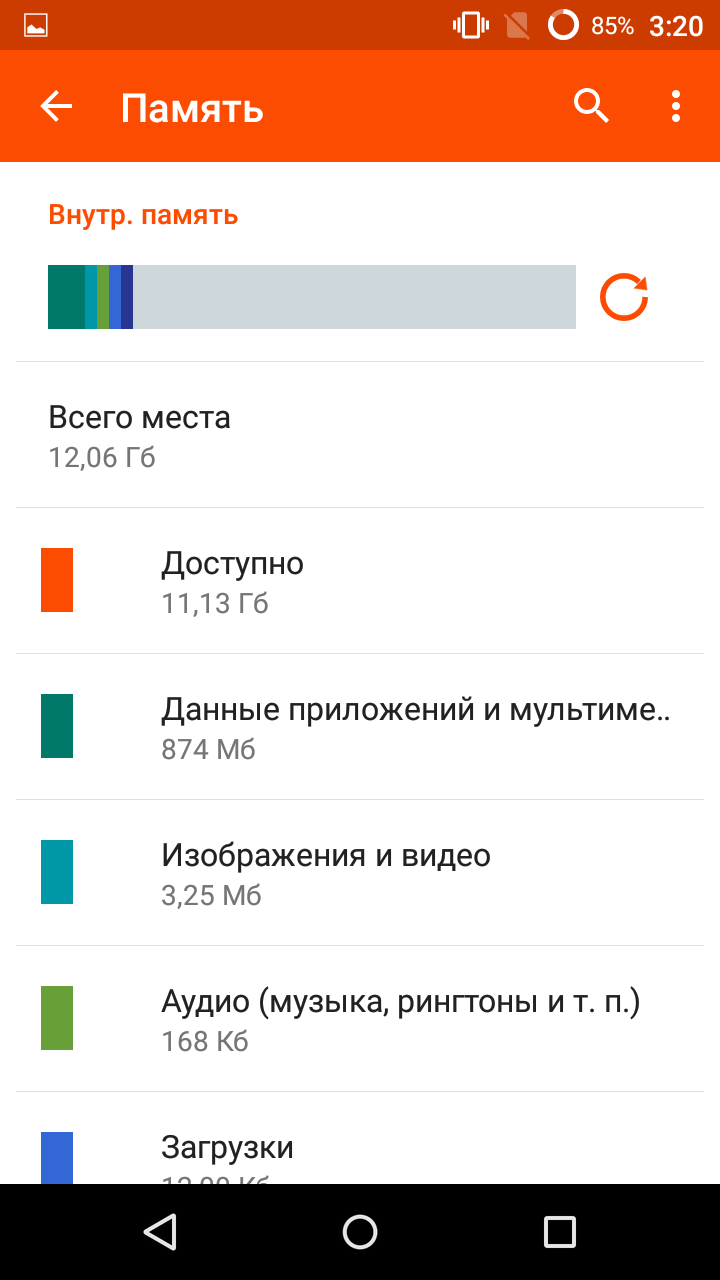Open Изображения и видео storage
The width and height of the screenshot is (720, 1280).
360,873
